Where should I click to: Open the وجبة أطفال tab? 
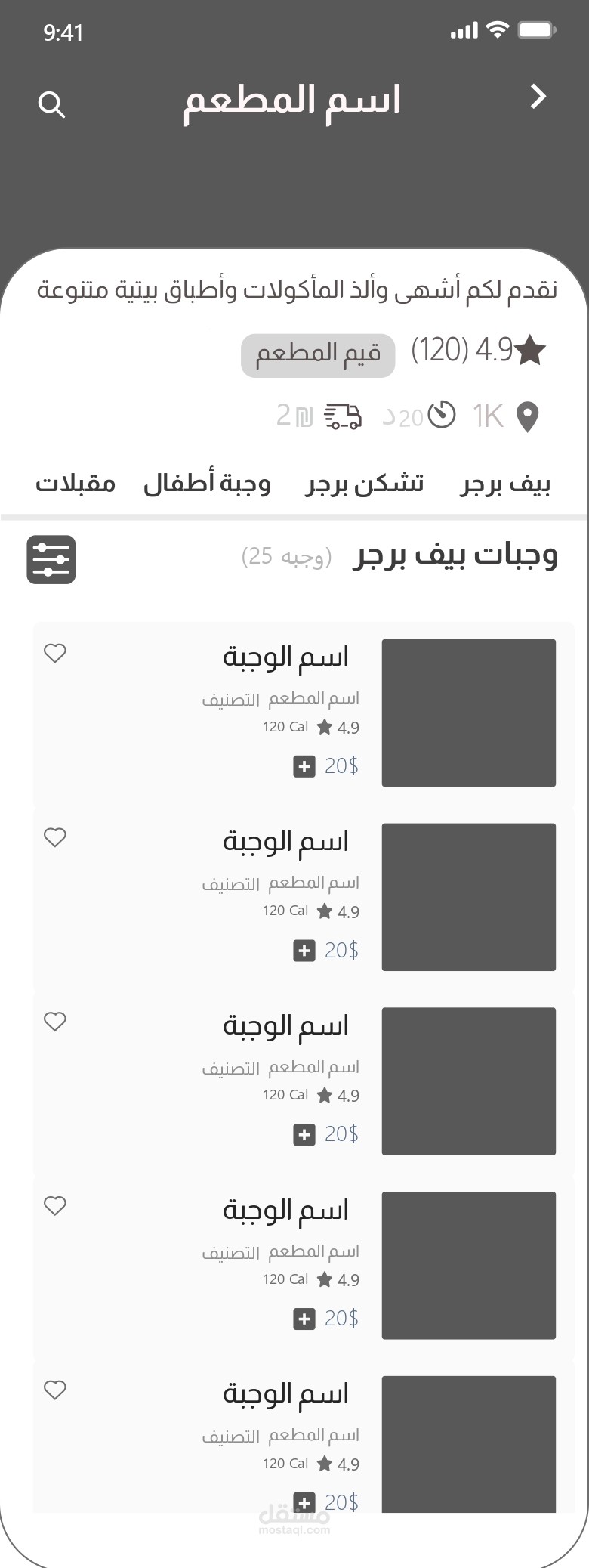coord(207,484)
